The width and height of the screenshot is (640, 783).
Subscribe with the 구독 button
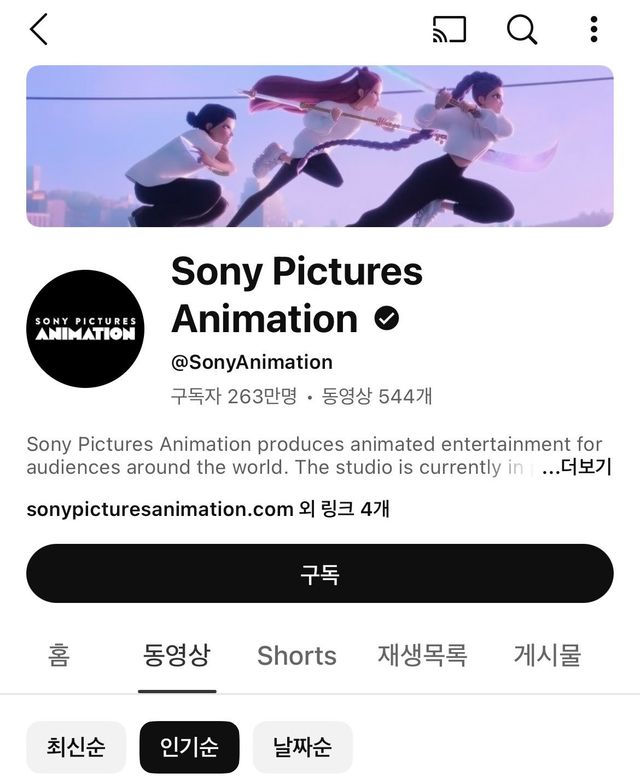tap(320, 574)
